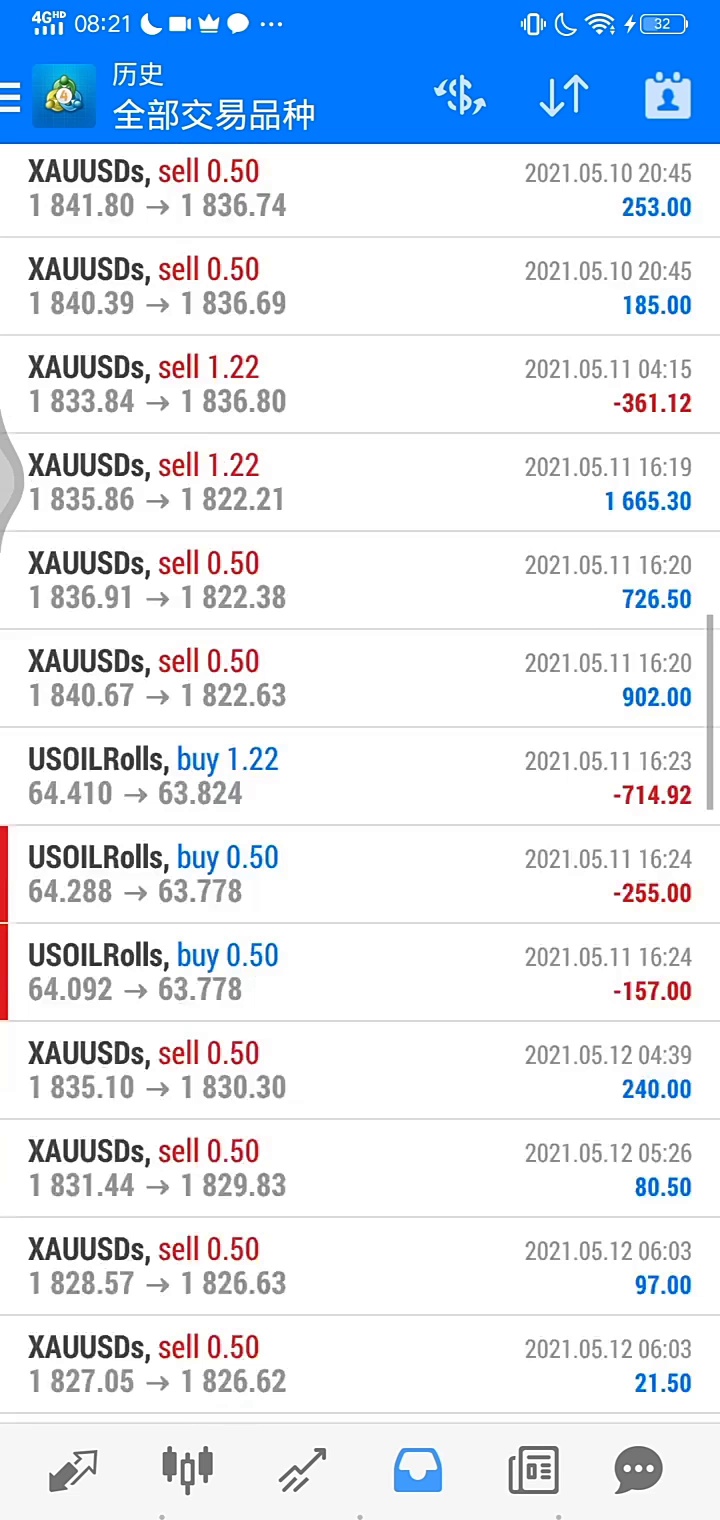Image resolution: width=720 pixels, height=1520 pixels.
Task: Open the calendar date range picker
Action: click(668, 96)
